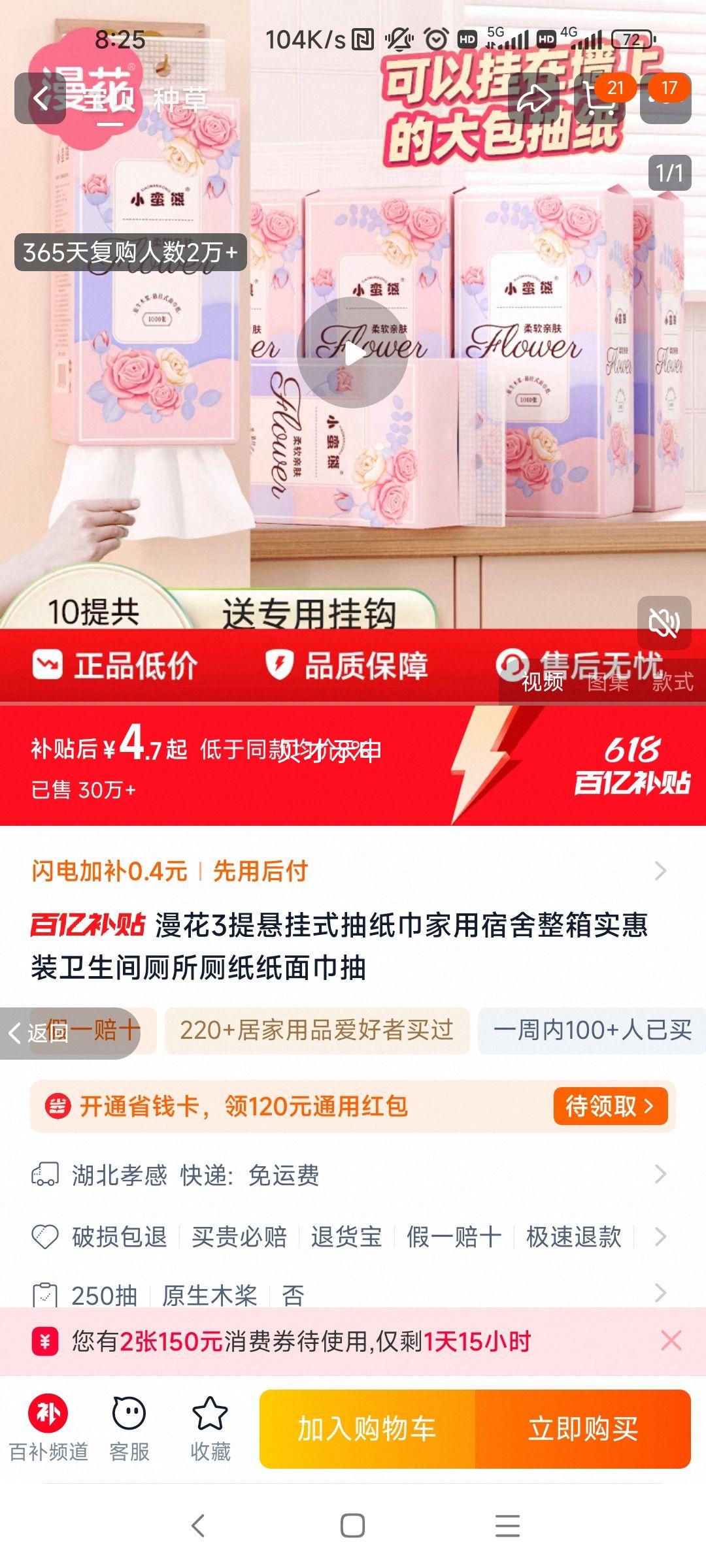Share this product

pos(533,100)
